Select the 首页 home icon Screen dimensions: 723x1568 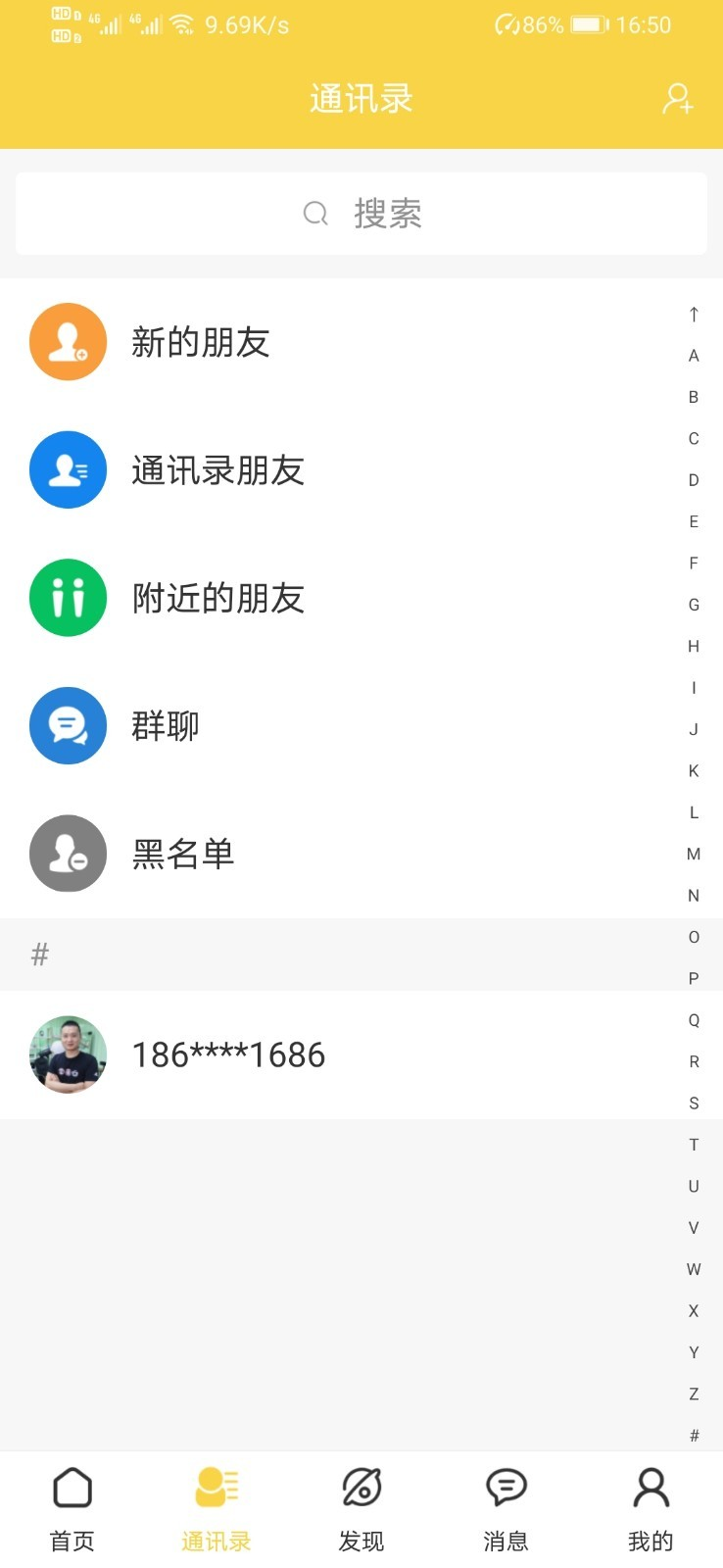pyautogui.click(x=72, y=1488)
